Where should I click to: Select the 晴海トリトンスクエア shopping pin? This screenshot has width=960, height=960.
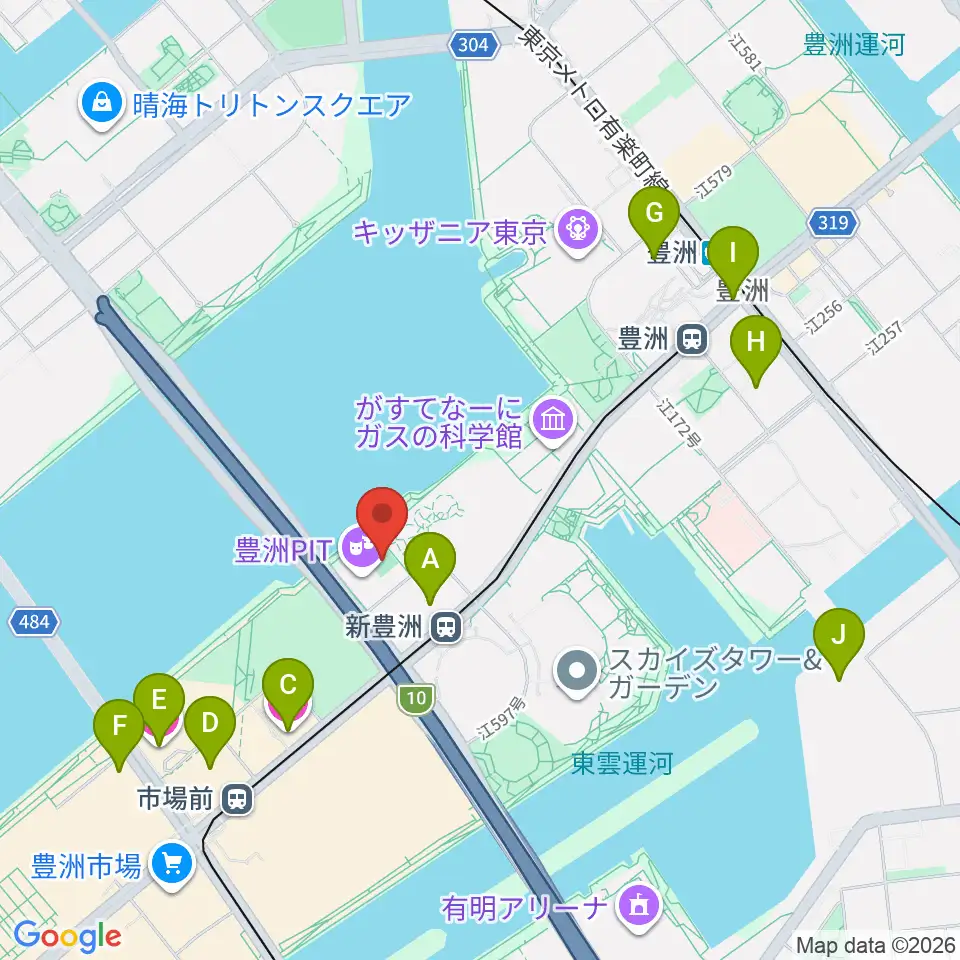(102, 105)
